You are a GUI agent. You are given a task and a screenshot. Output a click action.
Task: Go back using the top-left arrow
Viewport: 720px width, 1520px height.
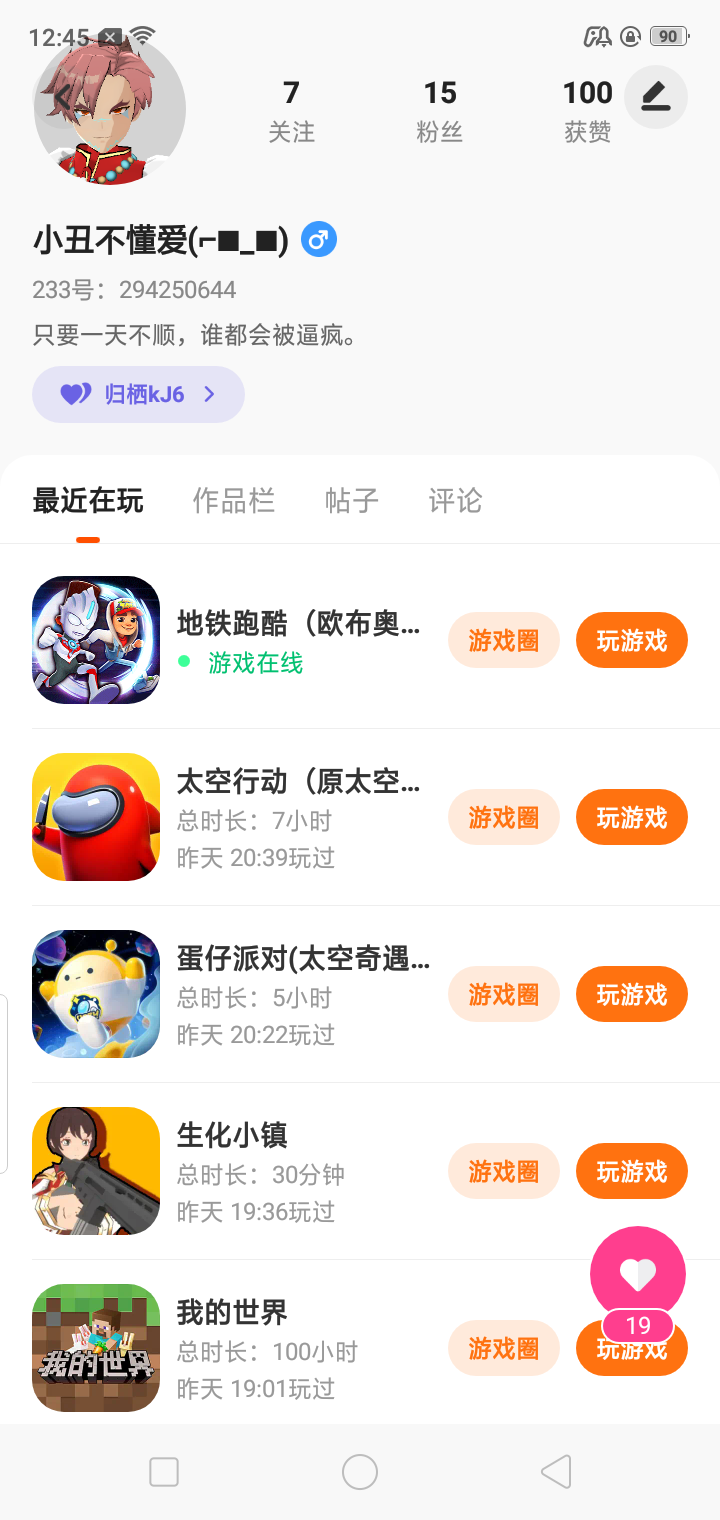(63, 98)
